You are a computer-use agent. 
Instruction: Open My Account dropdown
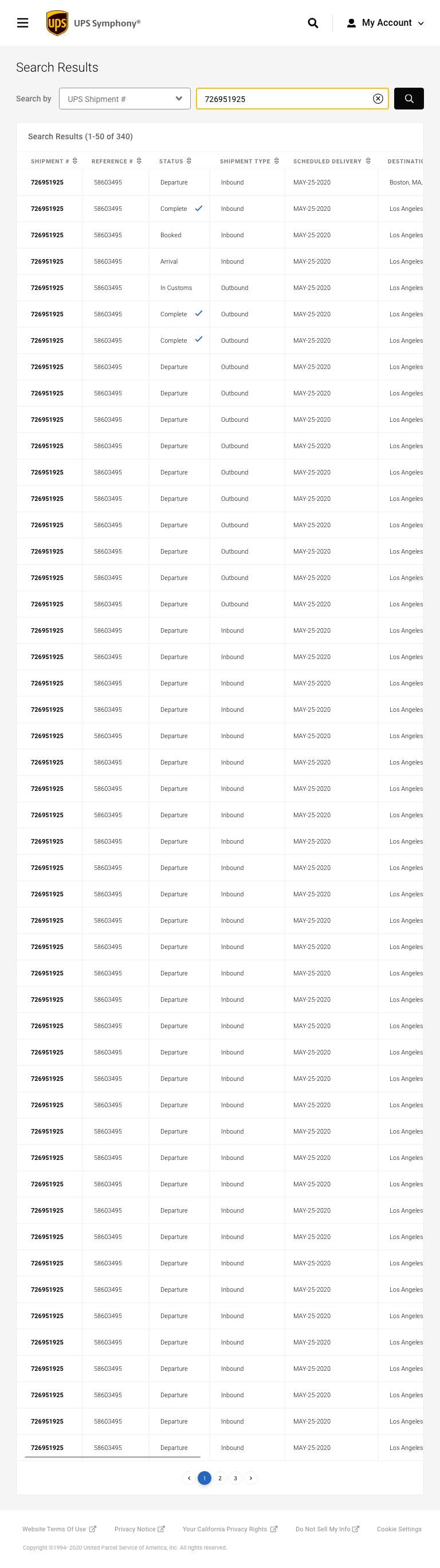[384, 23]
